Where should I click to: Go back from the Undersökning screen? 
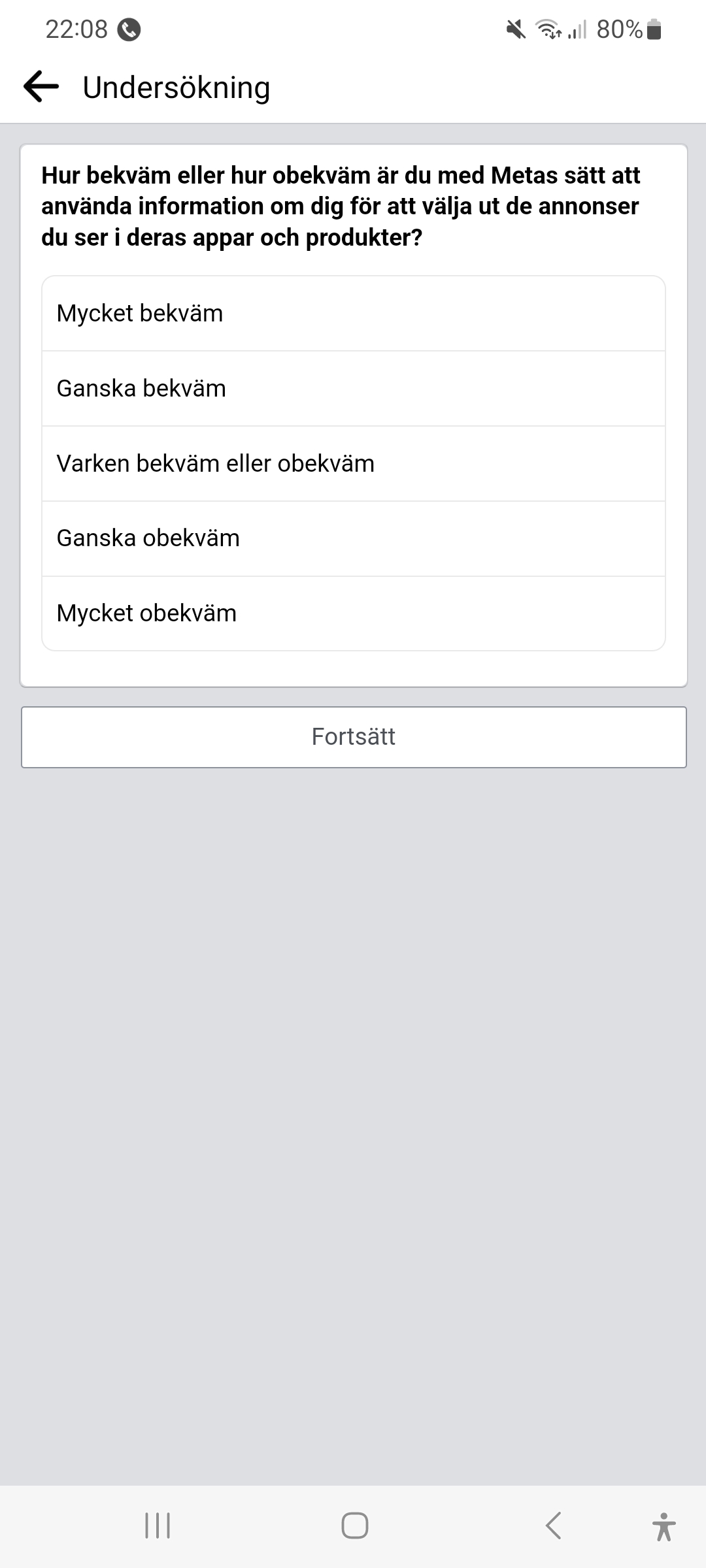tap(41, 87)
